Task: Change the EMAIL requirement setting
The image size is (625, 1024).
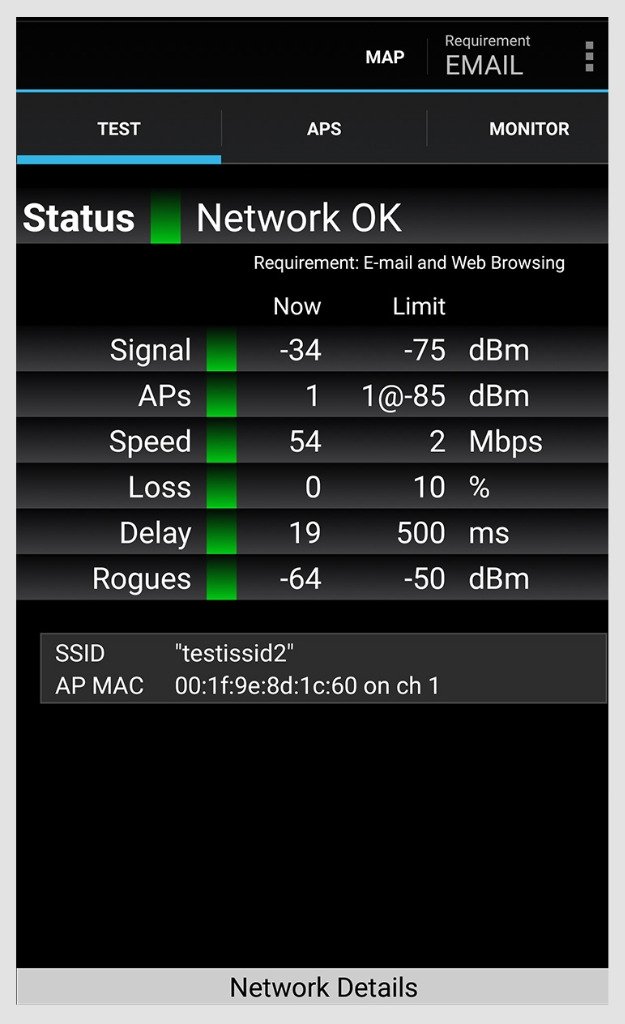Action: point(487,56)
